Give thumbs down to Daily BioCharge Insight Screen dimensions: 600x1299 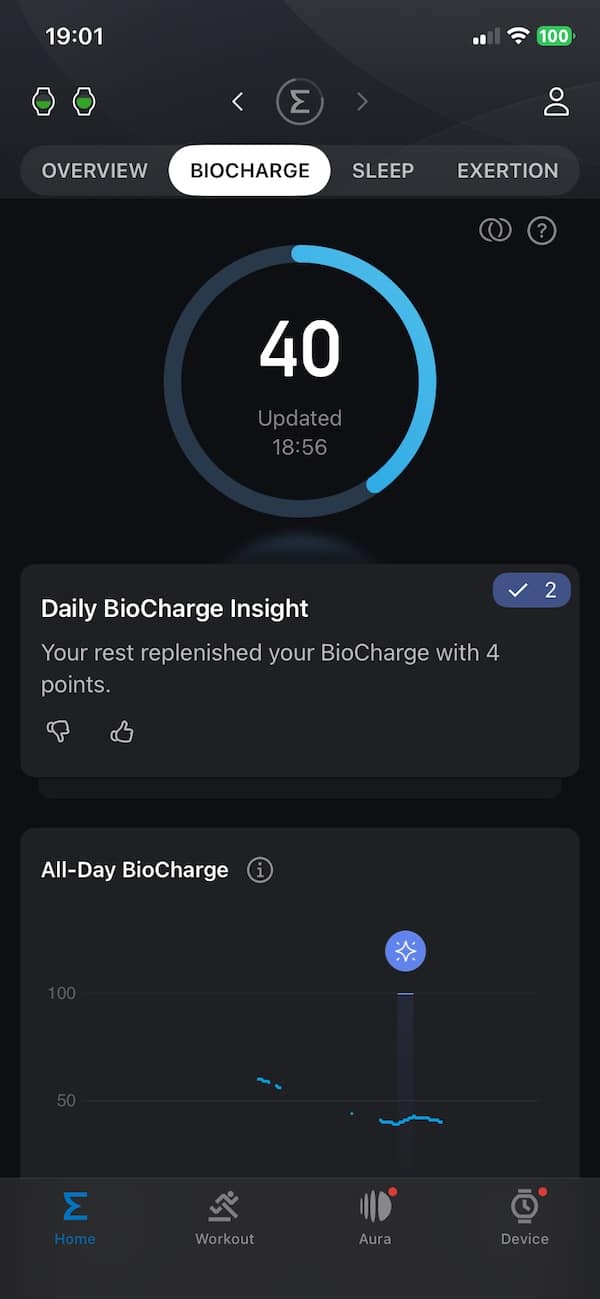point(58,732)
